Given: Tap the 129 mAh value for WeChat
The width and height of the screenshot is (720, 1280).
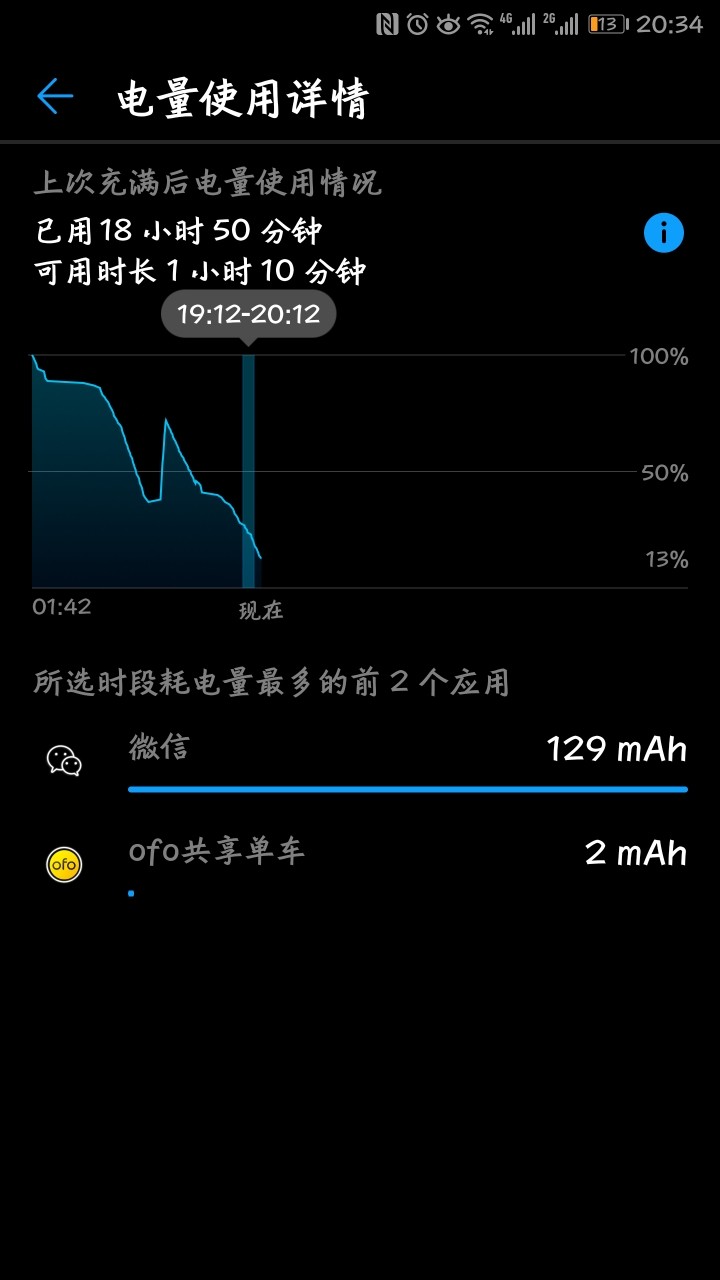Looking at the screenshot, I should tap(616, 748).
